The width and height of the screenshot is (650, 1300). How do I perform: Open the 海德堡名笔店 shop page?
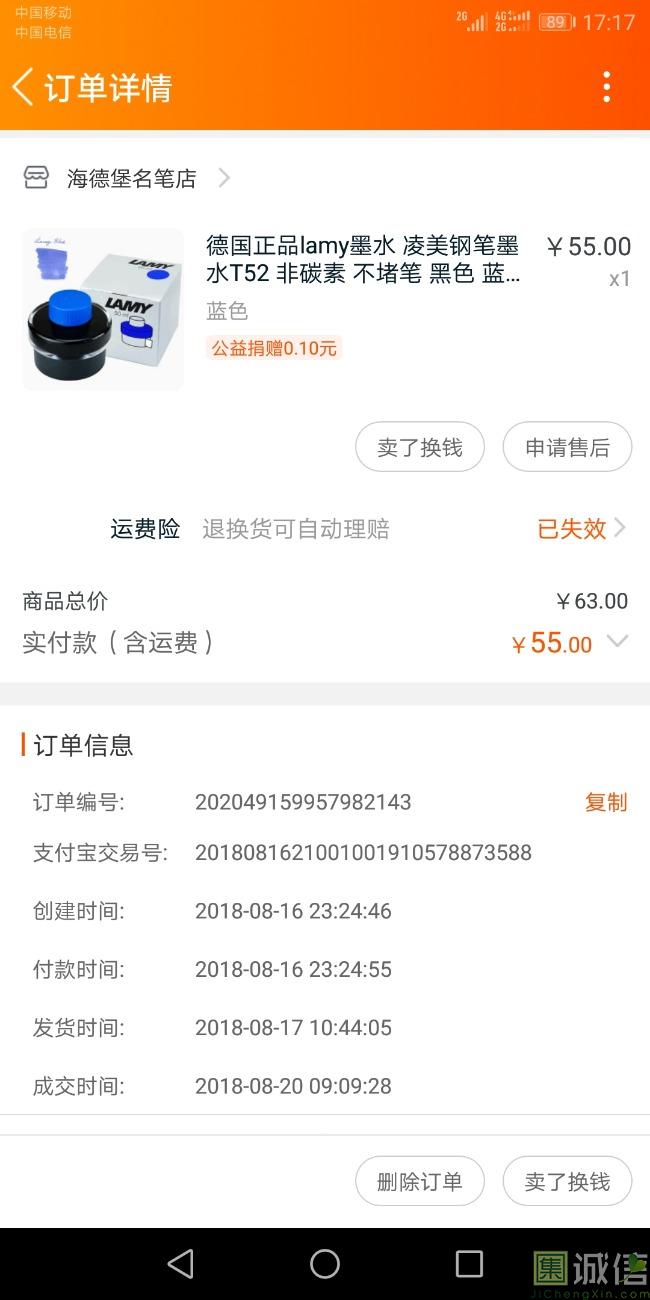coord(130,179)
